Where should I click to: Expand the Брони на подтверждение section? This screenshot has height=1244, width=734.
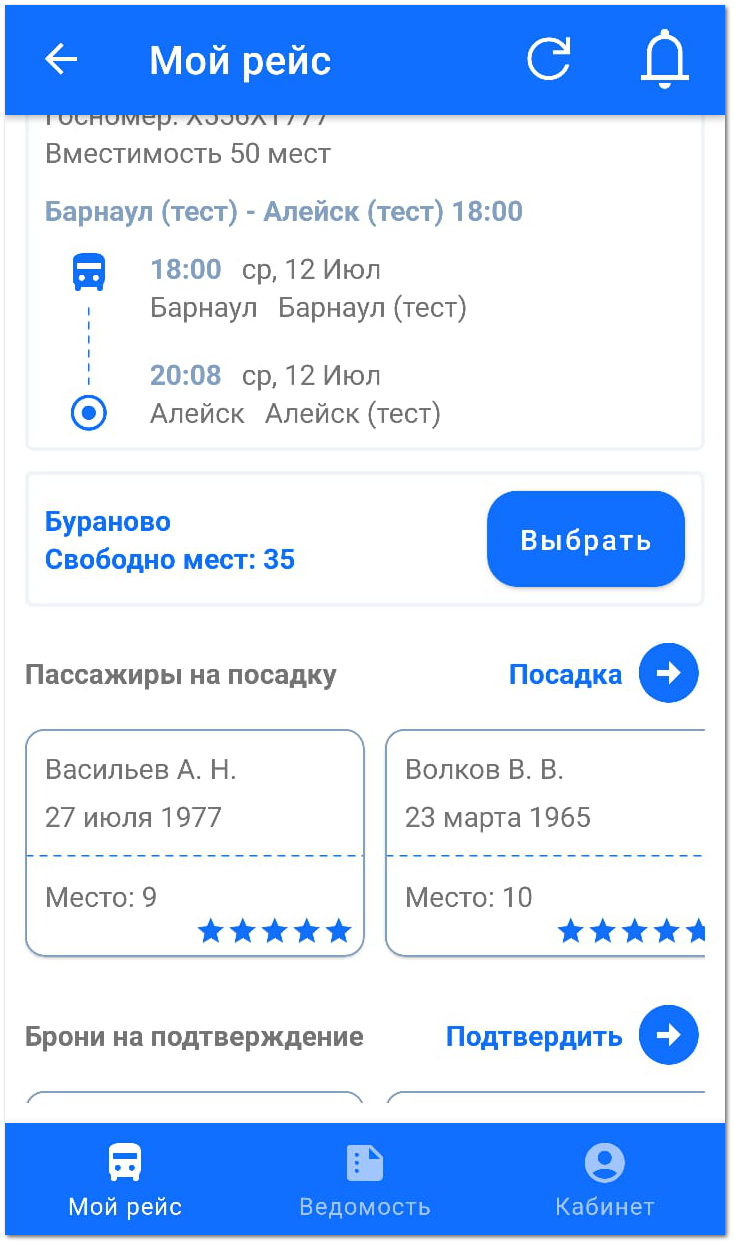pos(194,1037)
